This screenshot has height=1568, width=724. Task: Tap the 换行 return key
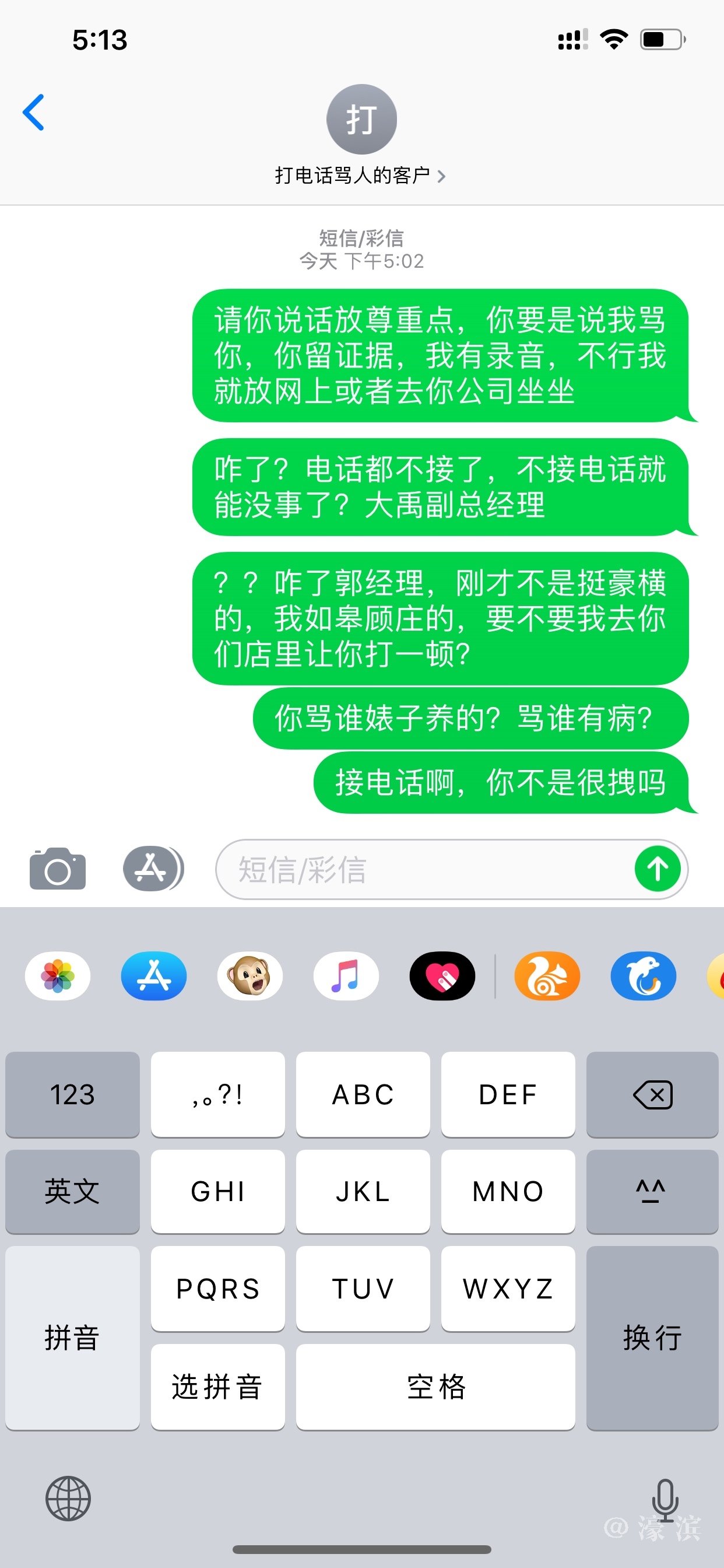click(652, 1338)
